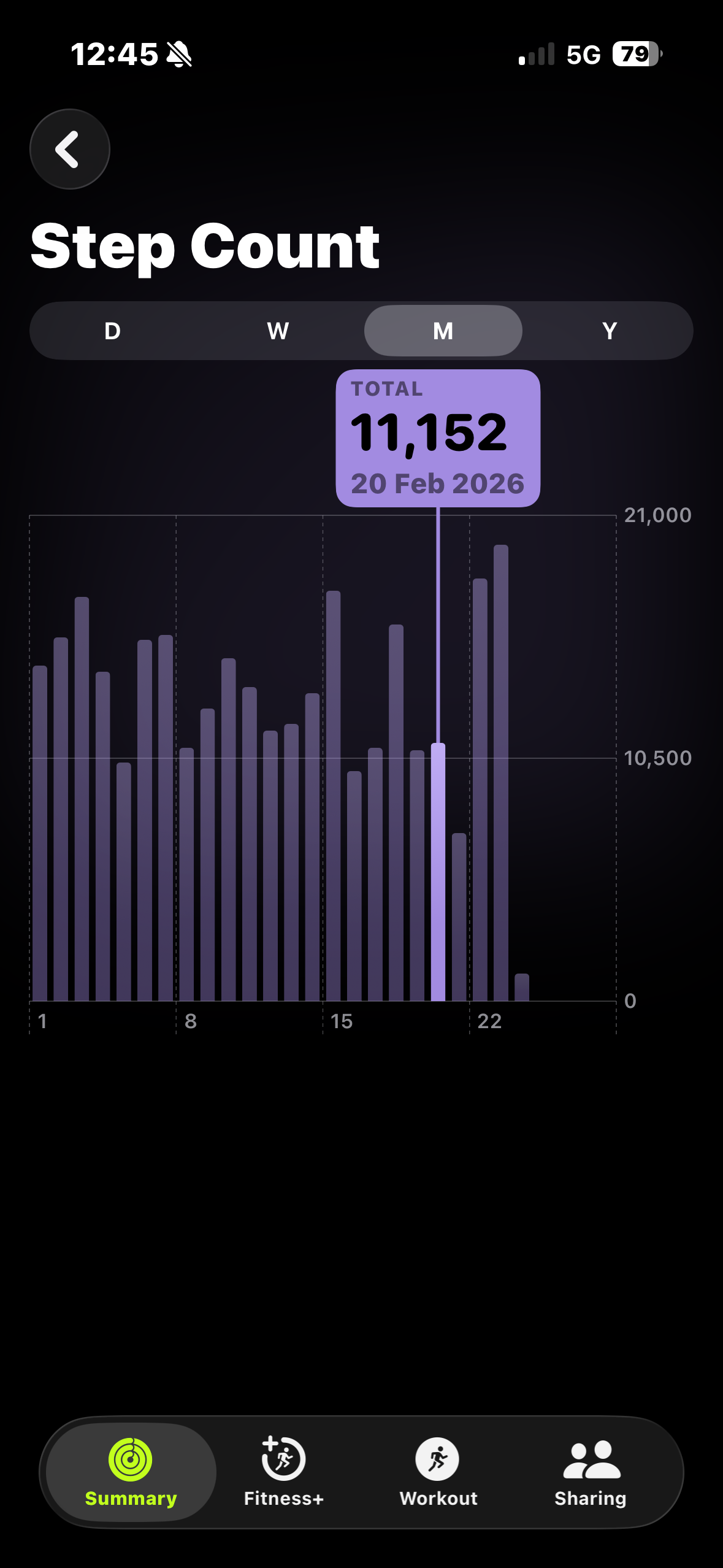Open the Fitness+ tab
The image size is (723, 1568).
click(x=283, y=1472)
